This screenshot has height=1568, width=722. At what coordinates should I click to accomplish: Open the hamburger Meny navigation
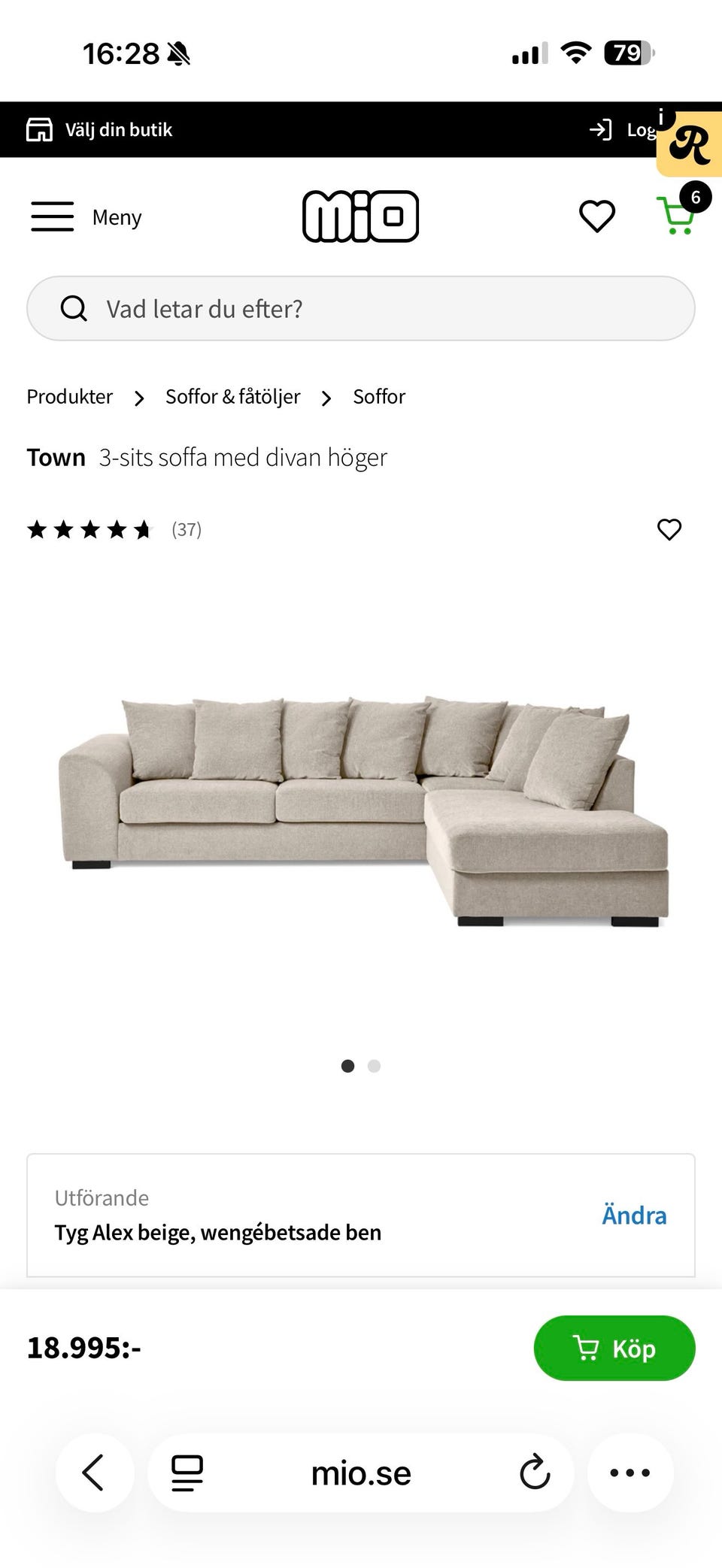[x=53, y=216]
